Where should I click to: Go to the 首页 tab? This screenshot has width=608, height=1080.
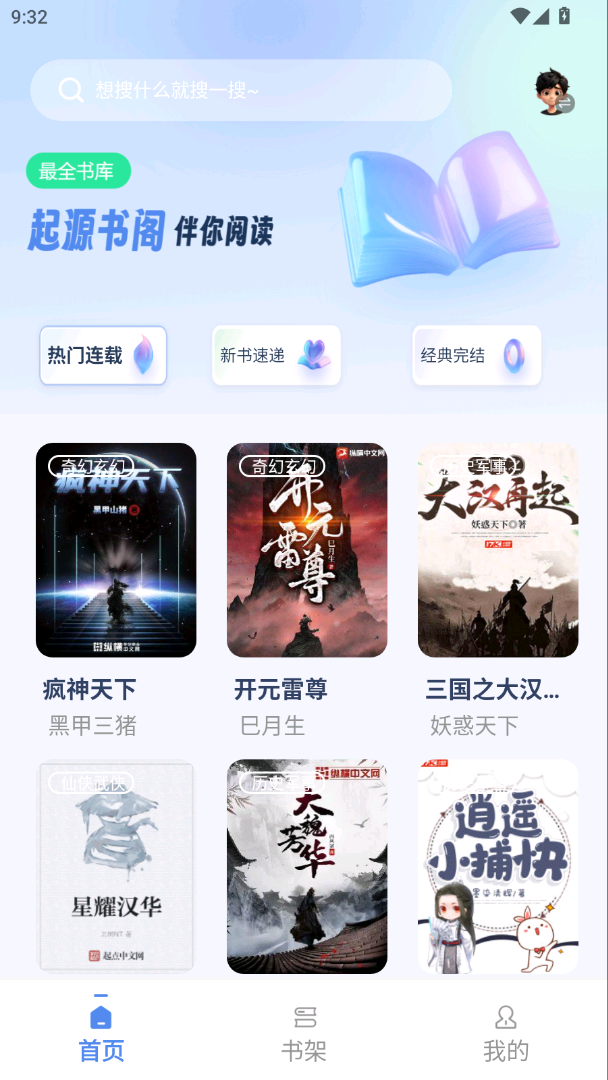pyautogui.click(x=101, y=1033)
